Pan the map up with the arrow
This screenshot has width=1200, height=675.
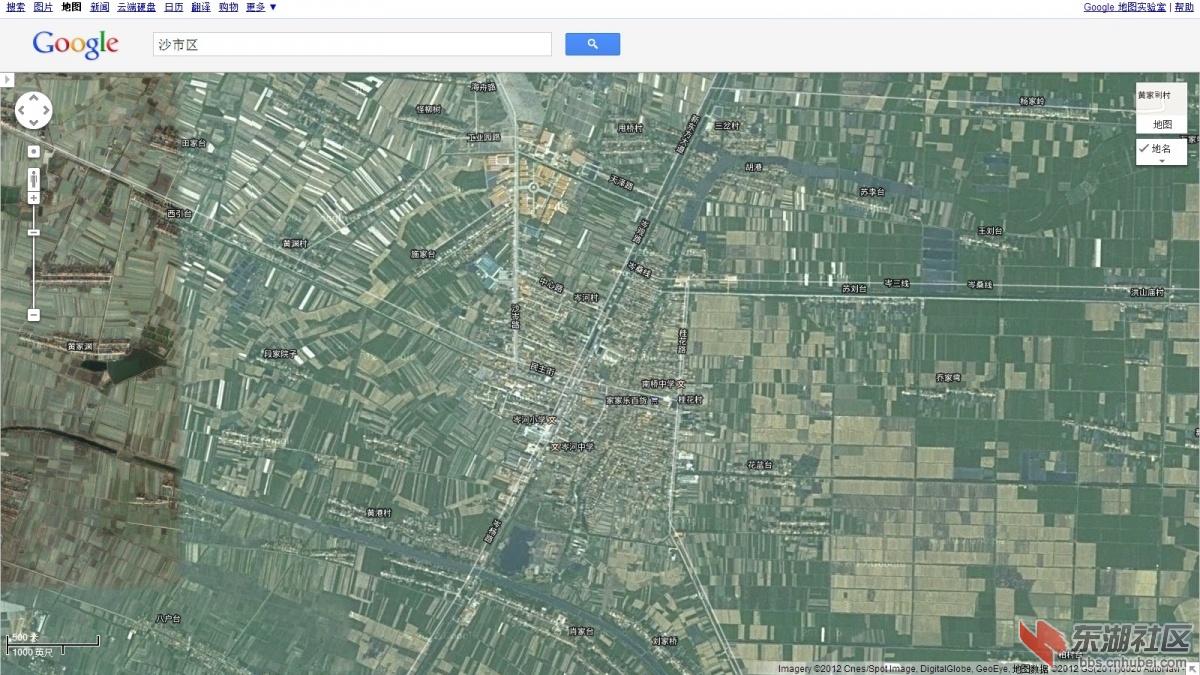tap(33, 99)
